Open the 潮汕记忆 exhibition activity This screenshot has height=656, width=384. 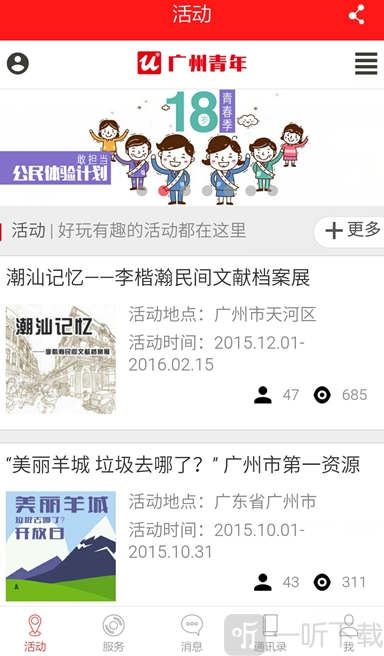click(192, 343)
